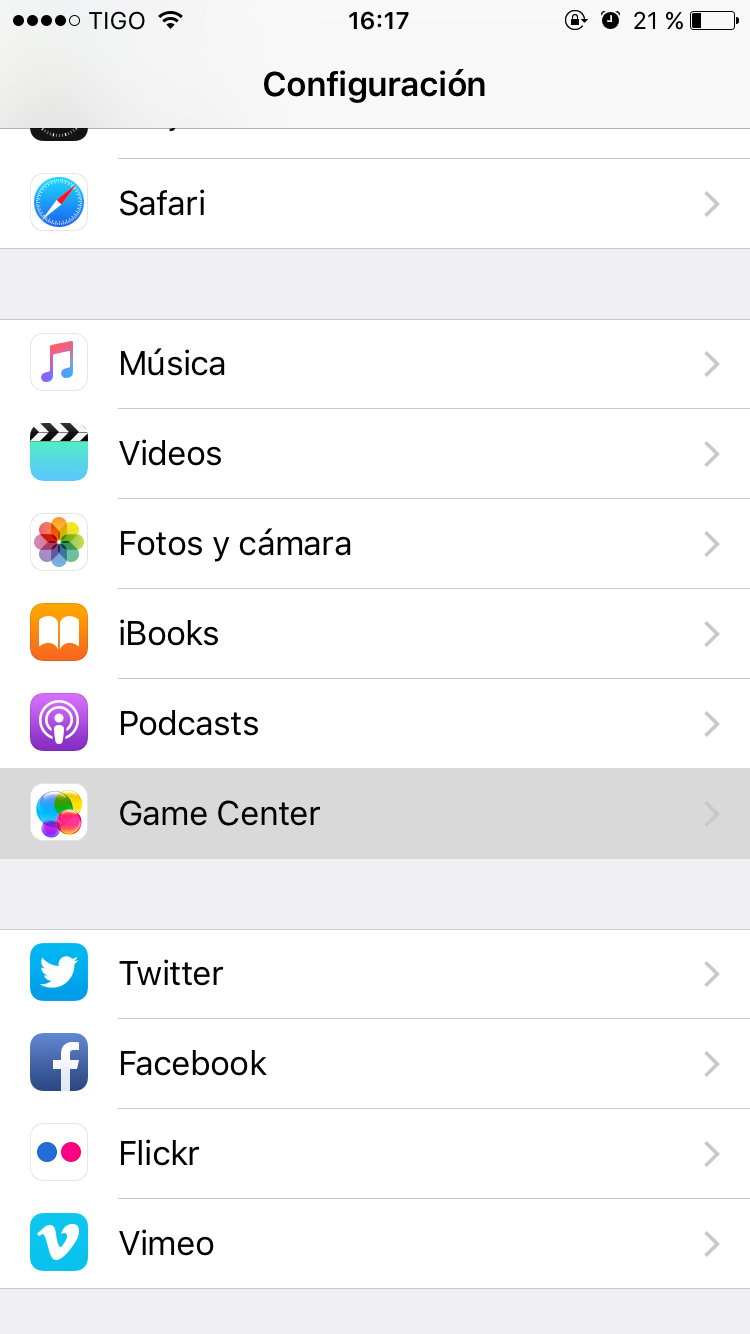Viewport: 750px width, 1334px height.
Task: Open the Música settings row
Action: 375,364
